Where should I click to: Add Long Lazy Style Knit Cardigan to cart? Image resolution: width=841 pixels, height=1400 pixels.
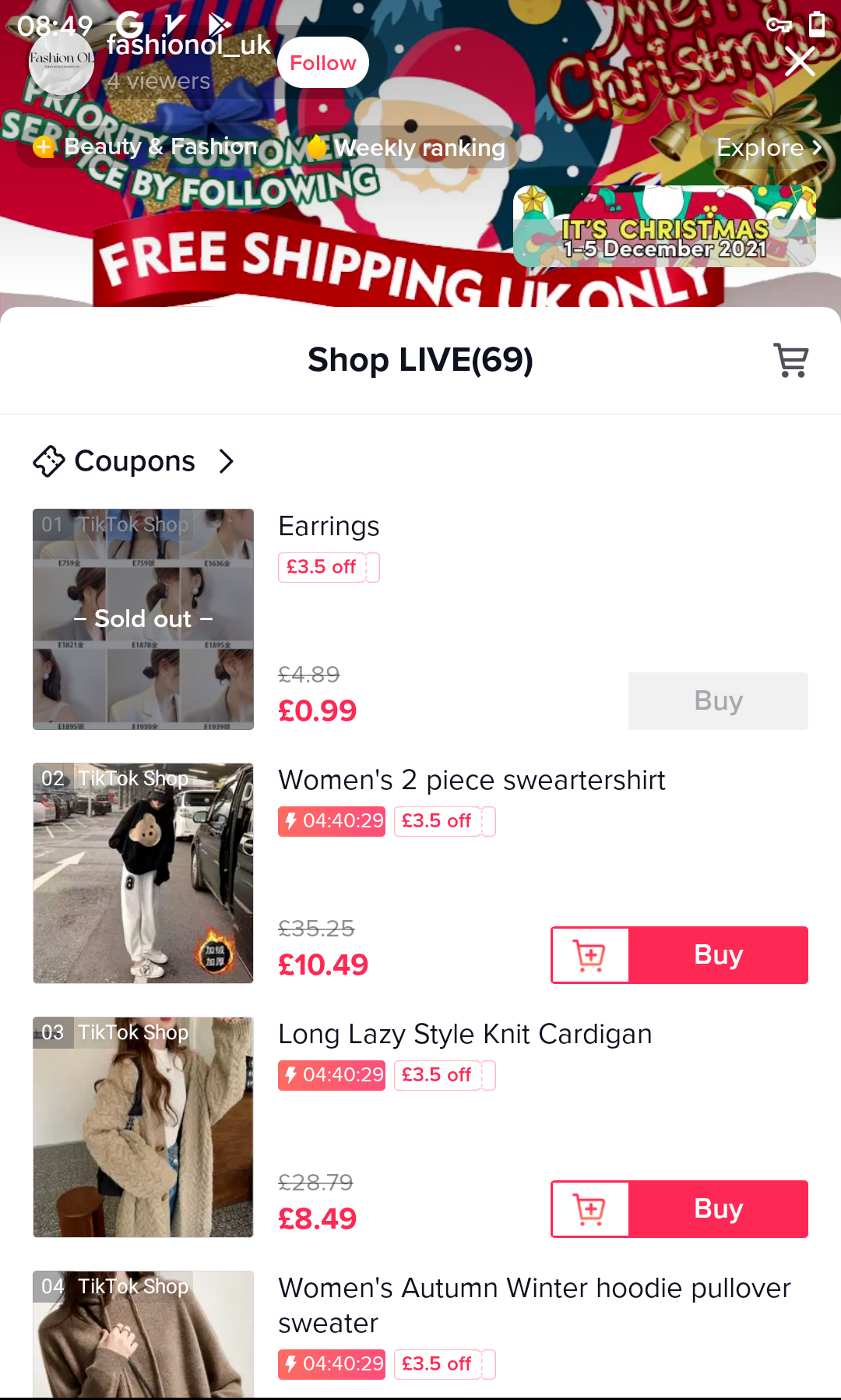pos(589,1209)
